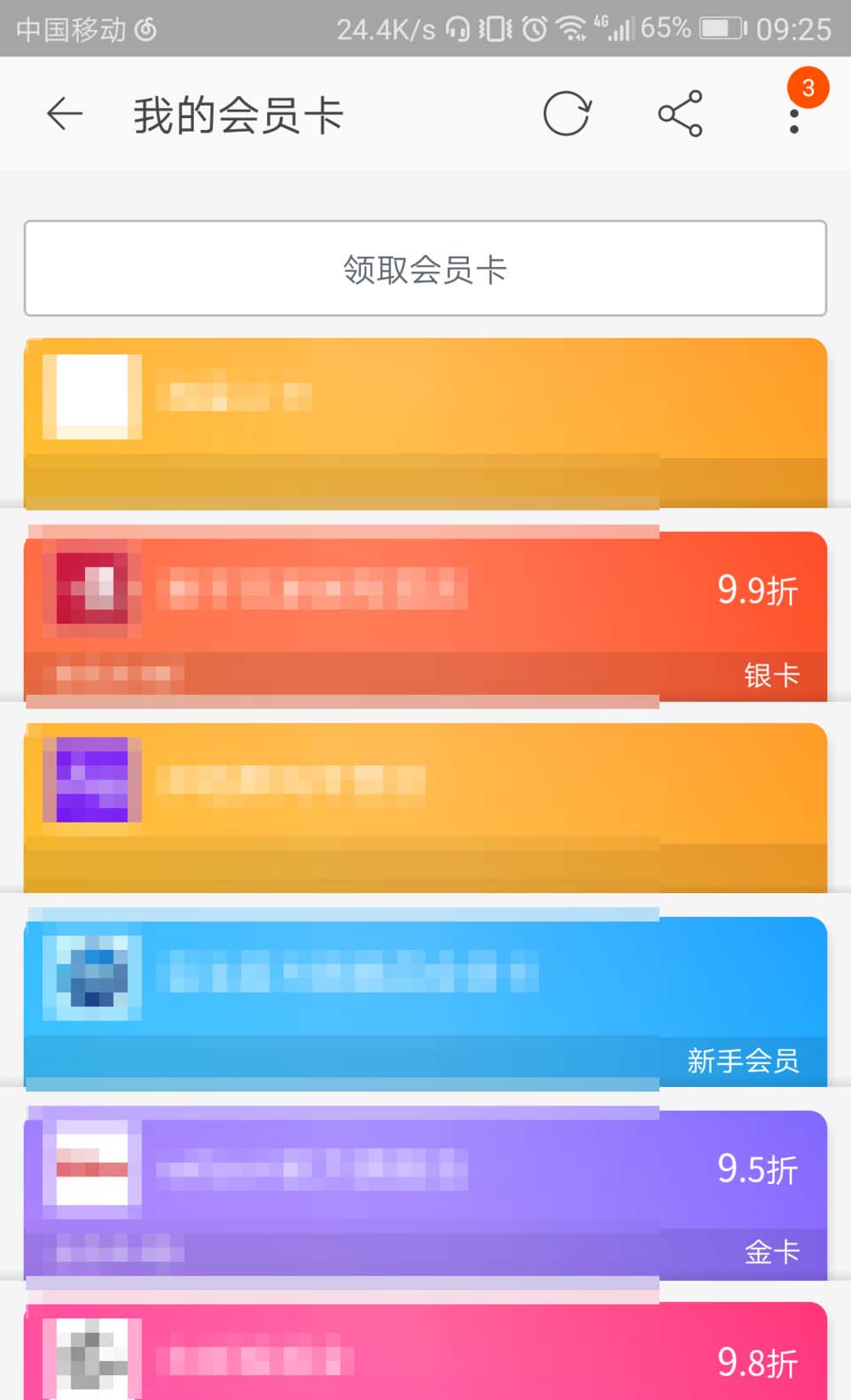This screenshot has height=1400, width=851.
Task: Open the blue 新手会员 membership card
Action: 425,1001
